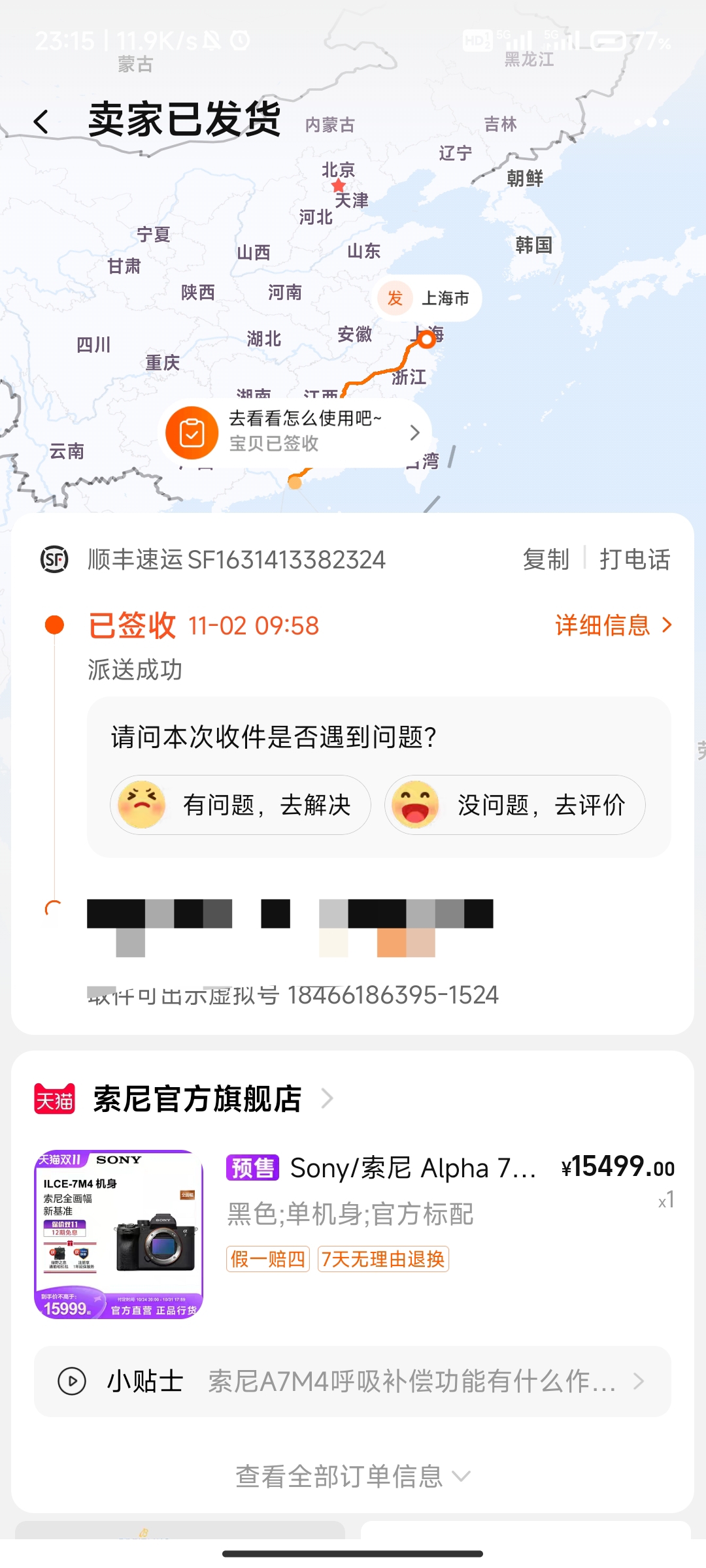
Task: Open 详细信息 for logistics details
Action: pos(613,625)
